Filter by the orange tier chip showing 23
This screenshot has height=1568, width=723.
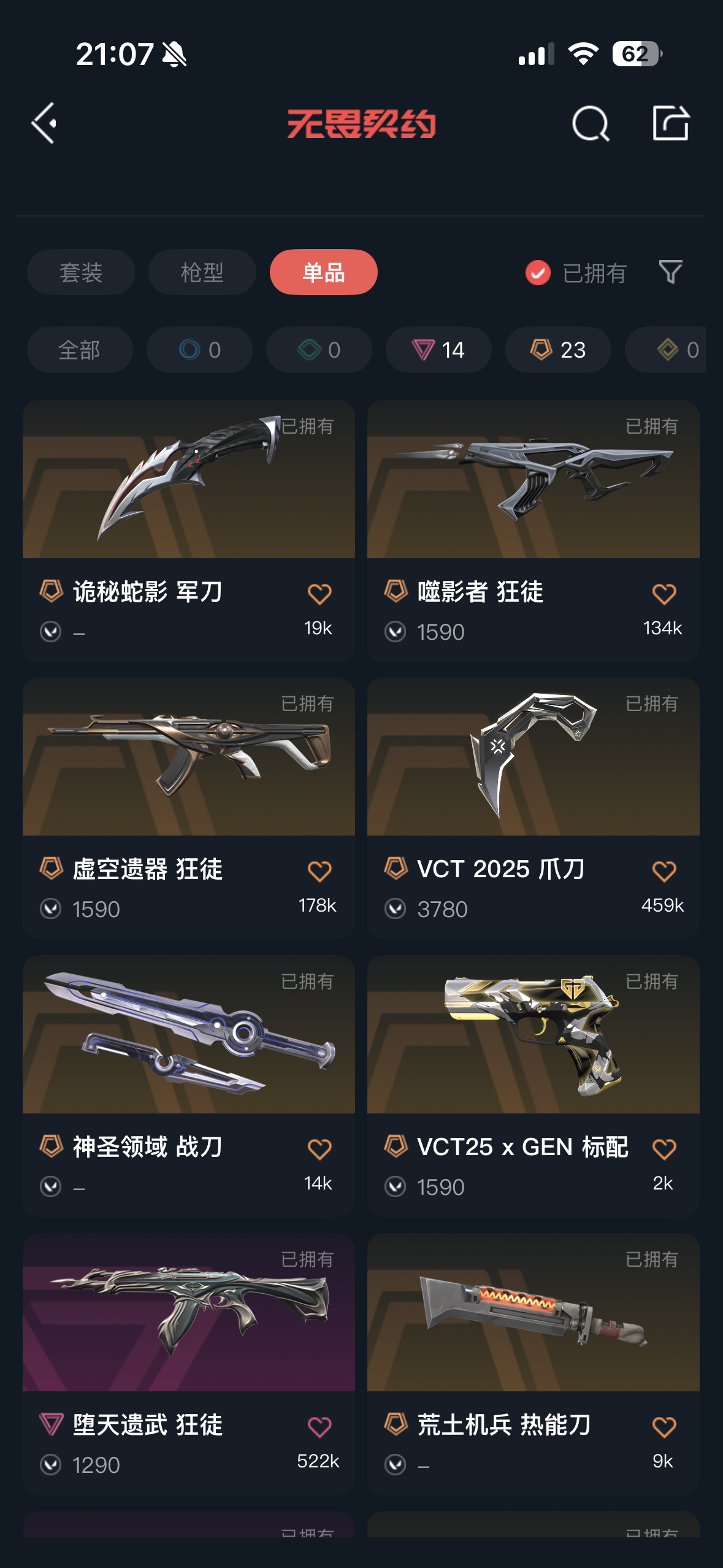coord(558,350)
